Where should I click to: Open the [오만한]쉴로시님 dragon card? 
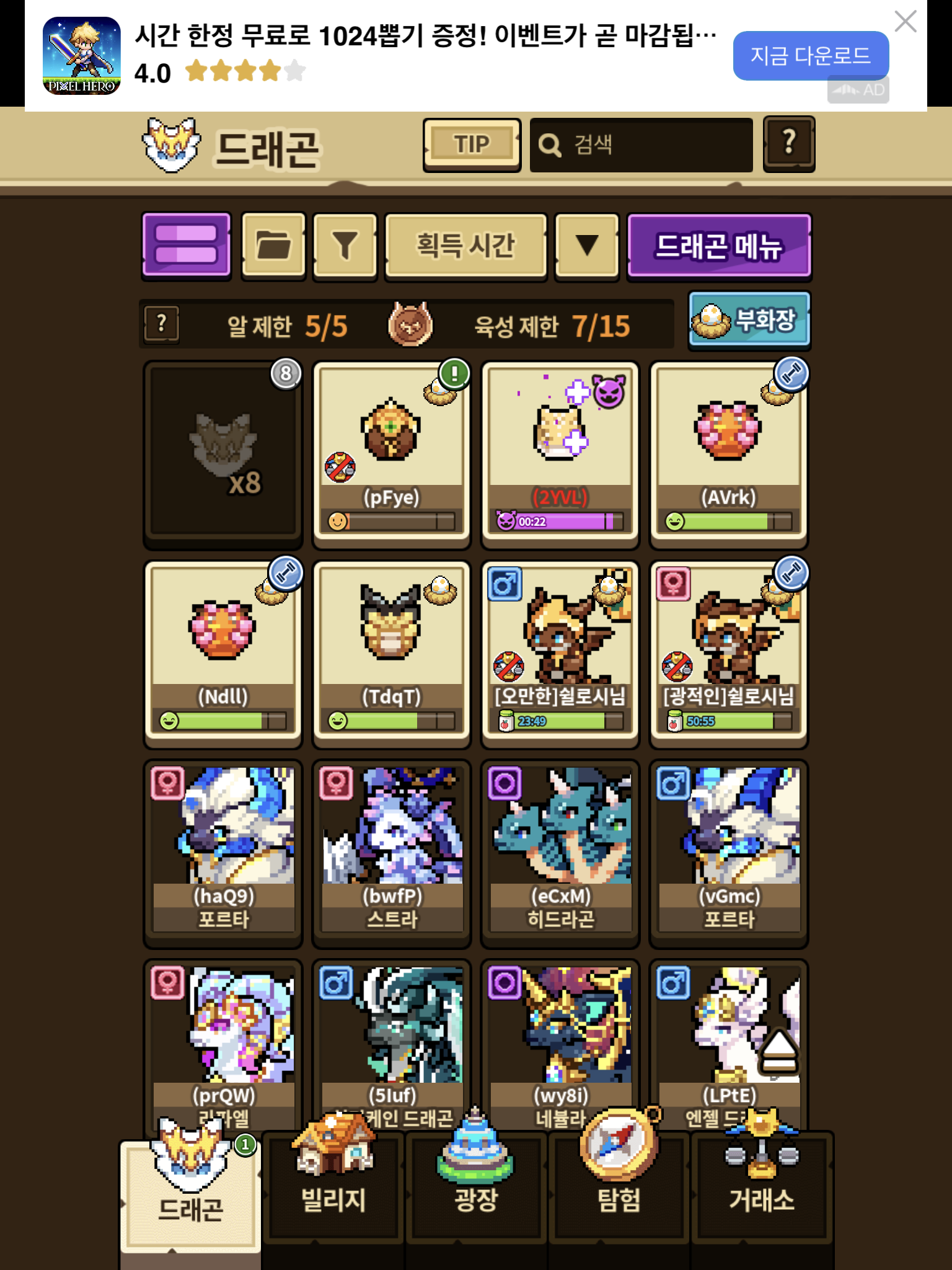(560, 654)
